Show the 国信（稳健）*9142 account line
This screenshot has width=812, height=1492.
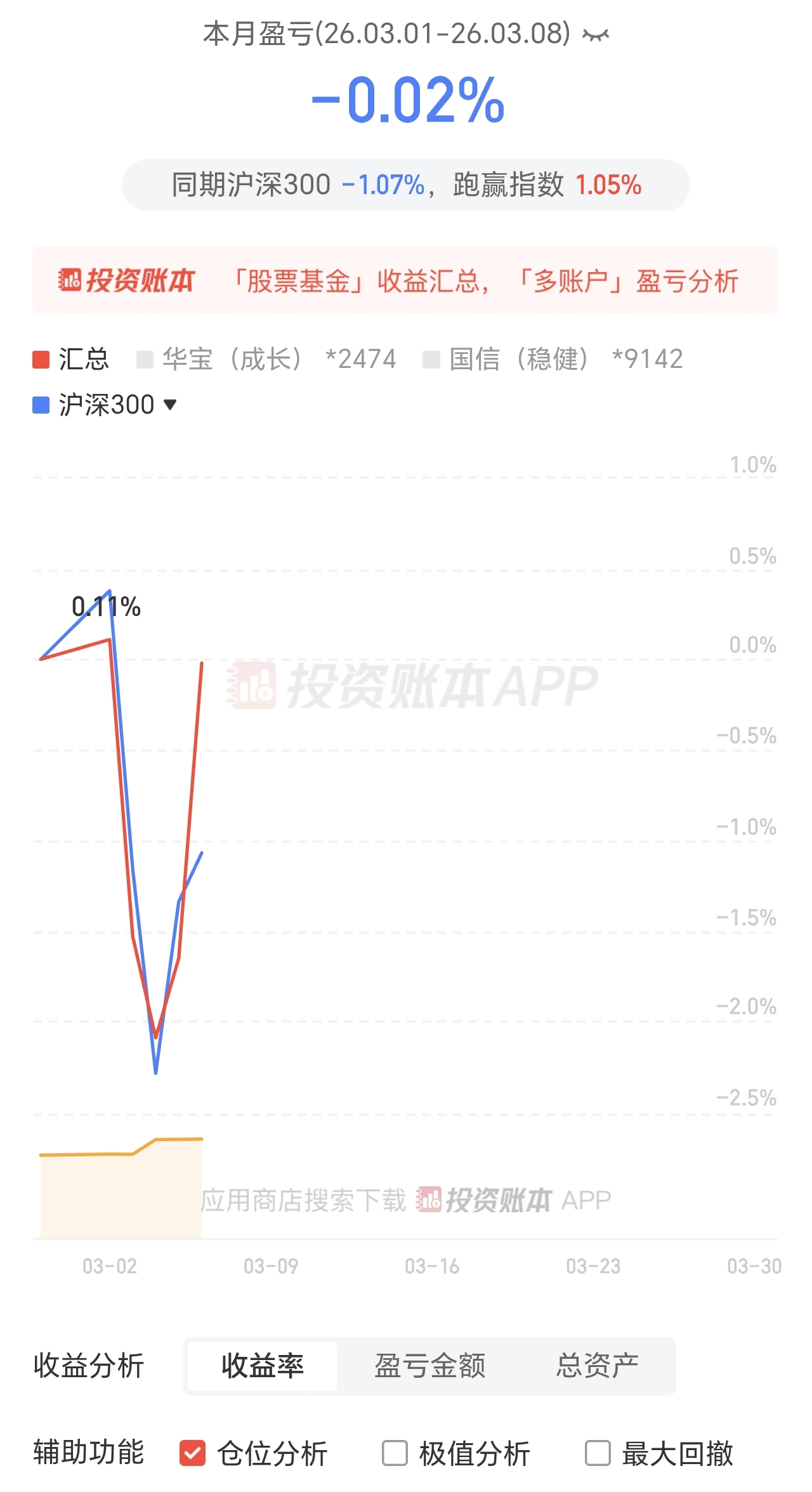tap(553, 359)
